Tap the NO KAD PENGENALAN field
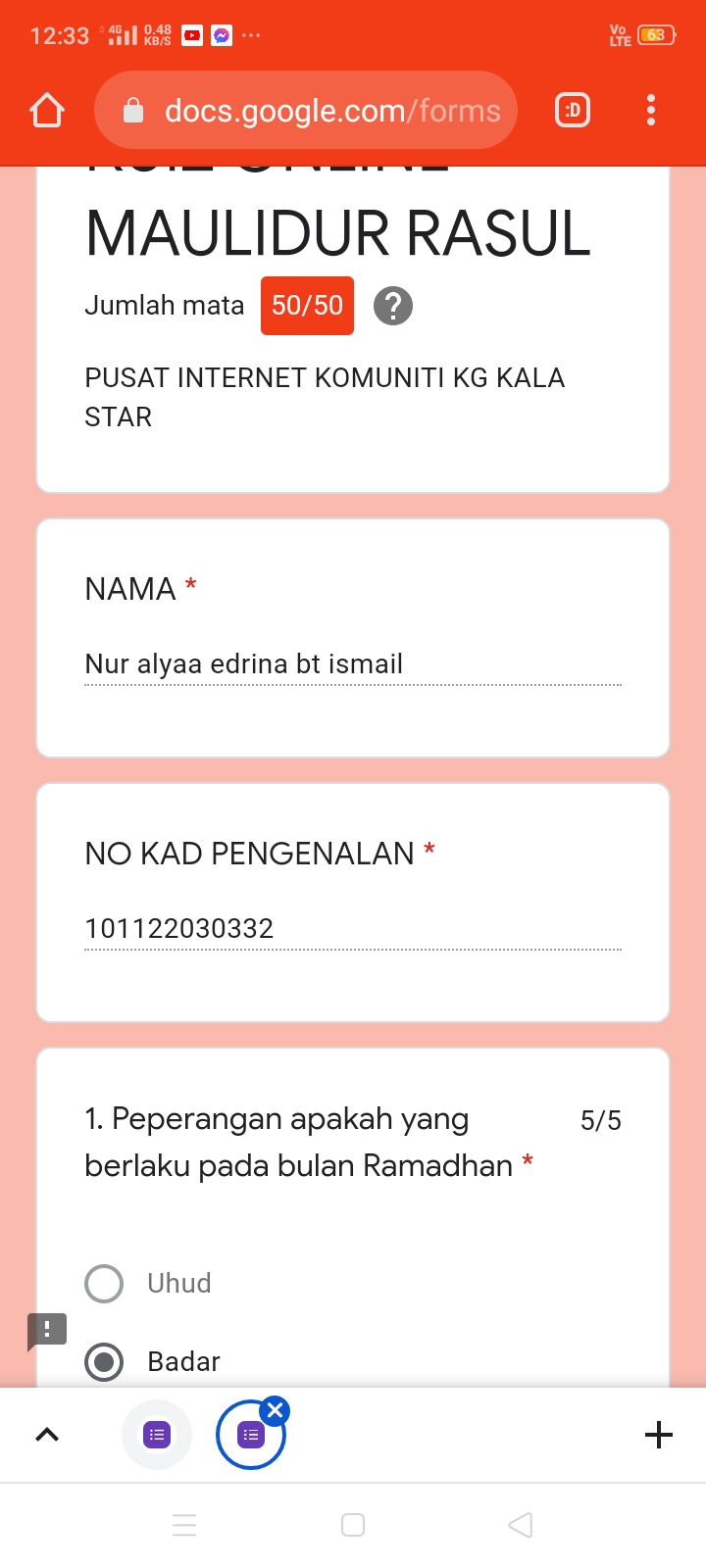 pyautogui.click(x=353, y=928)
